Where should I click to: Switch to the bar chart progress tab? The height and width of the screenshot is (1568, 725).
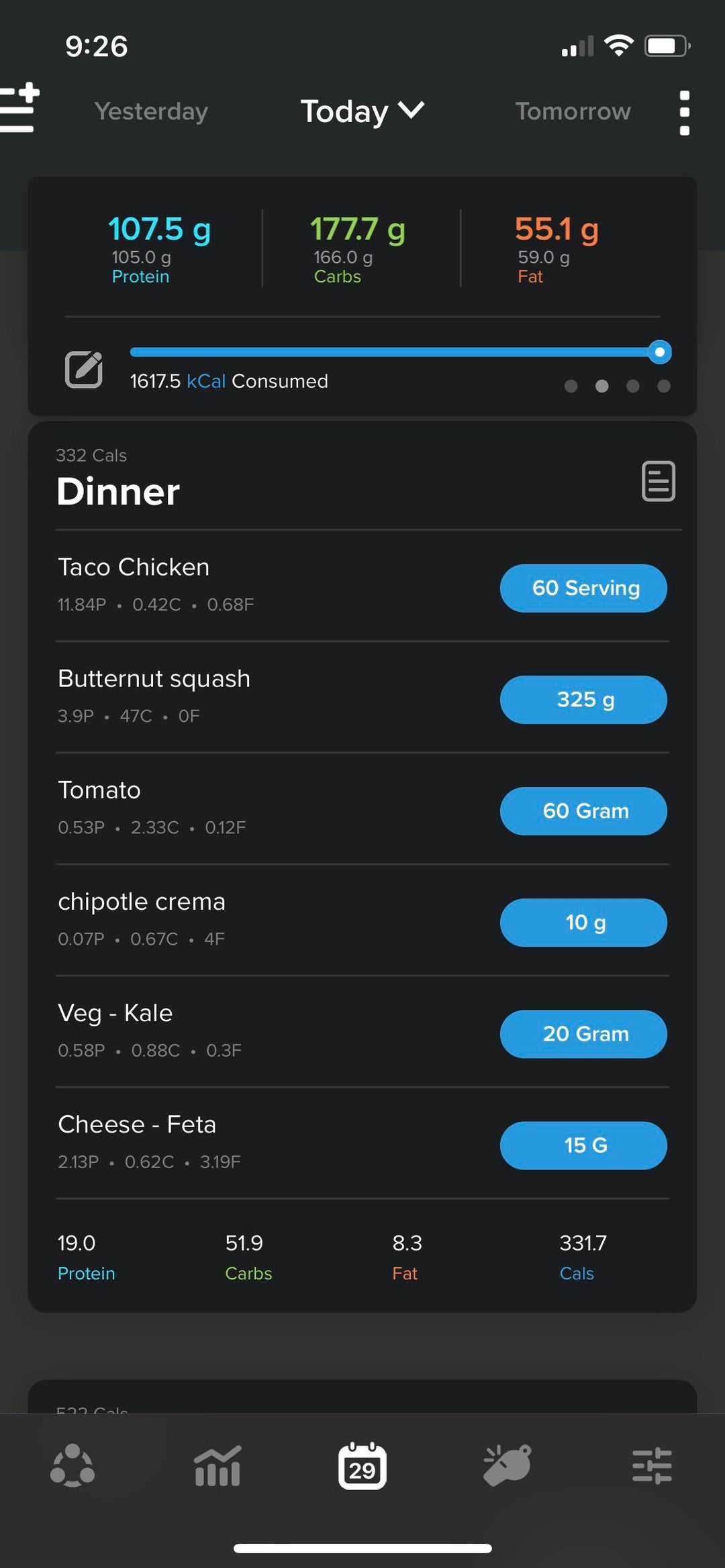click(217, 1466)
